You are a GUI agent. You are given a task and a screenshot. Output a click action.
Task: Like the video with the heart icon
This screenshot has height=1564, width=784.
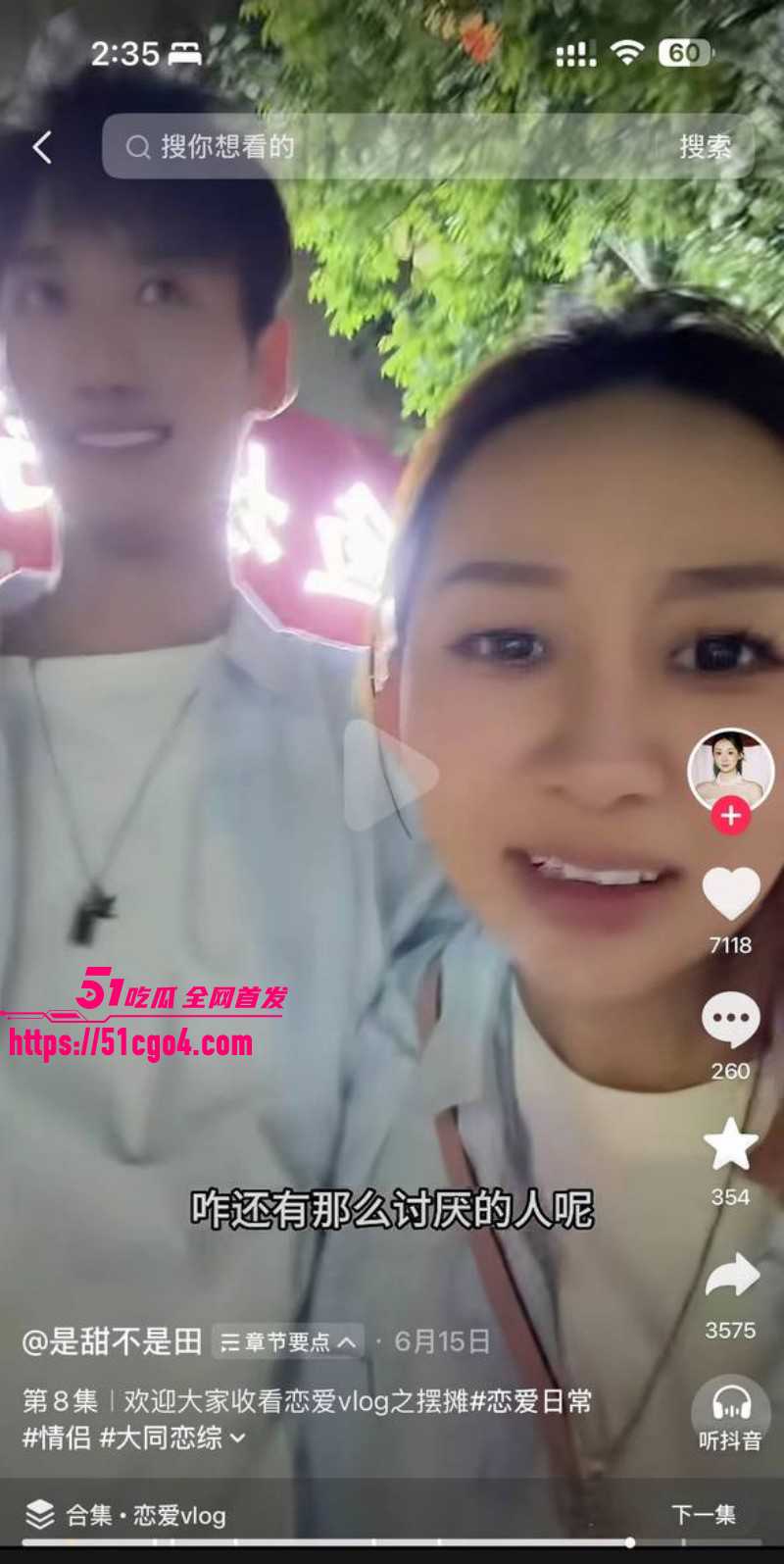click(731, 894)
